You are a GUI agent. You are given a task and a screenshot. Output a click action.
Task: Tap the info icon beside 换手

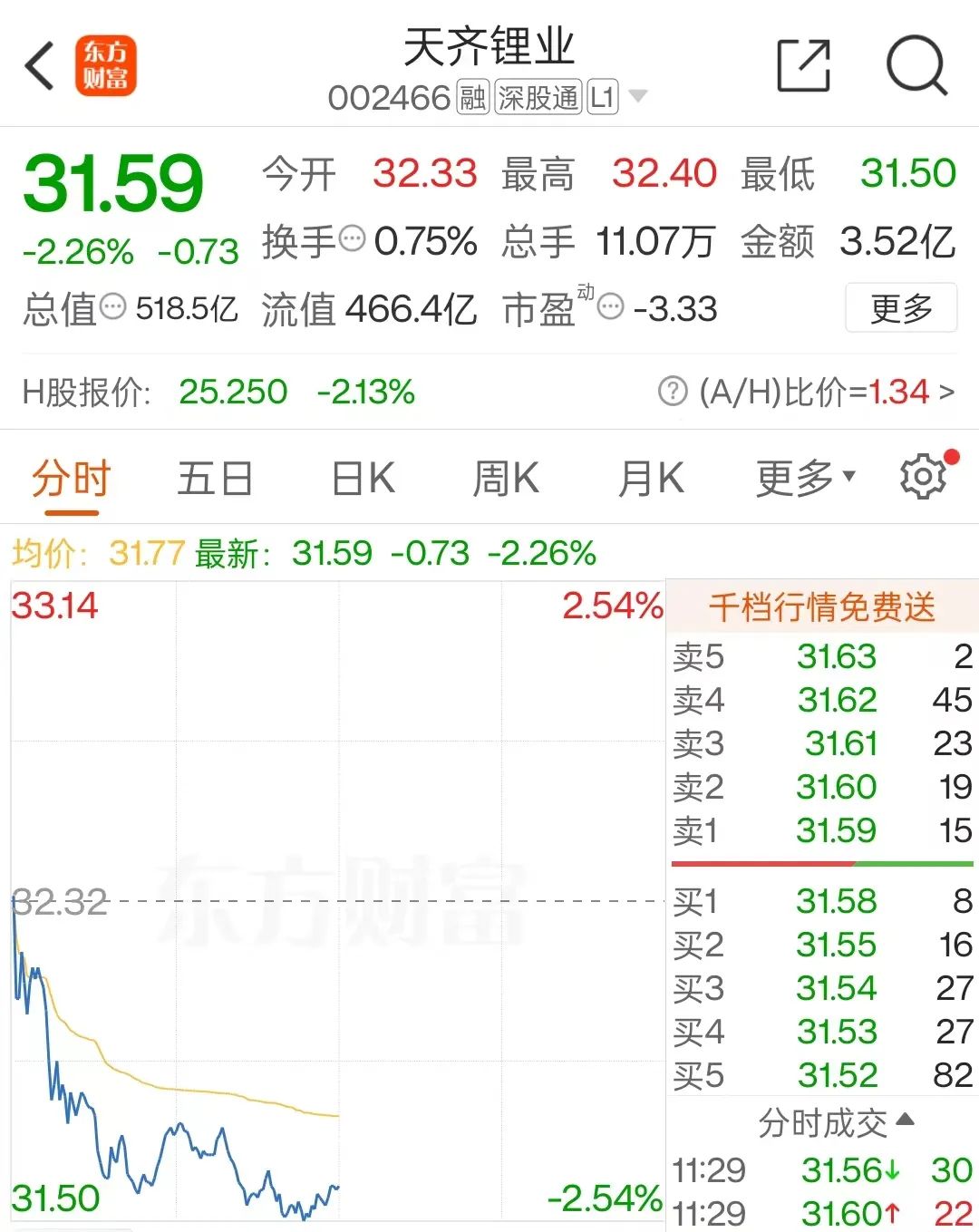point(352,239)
